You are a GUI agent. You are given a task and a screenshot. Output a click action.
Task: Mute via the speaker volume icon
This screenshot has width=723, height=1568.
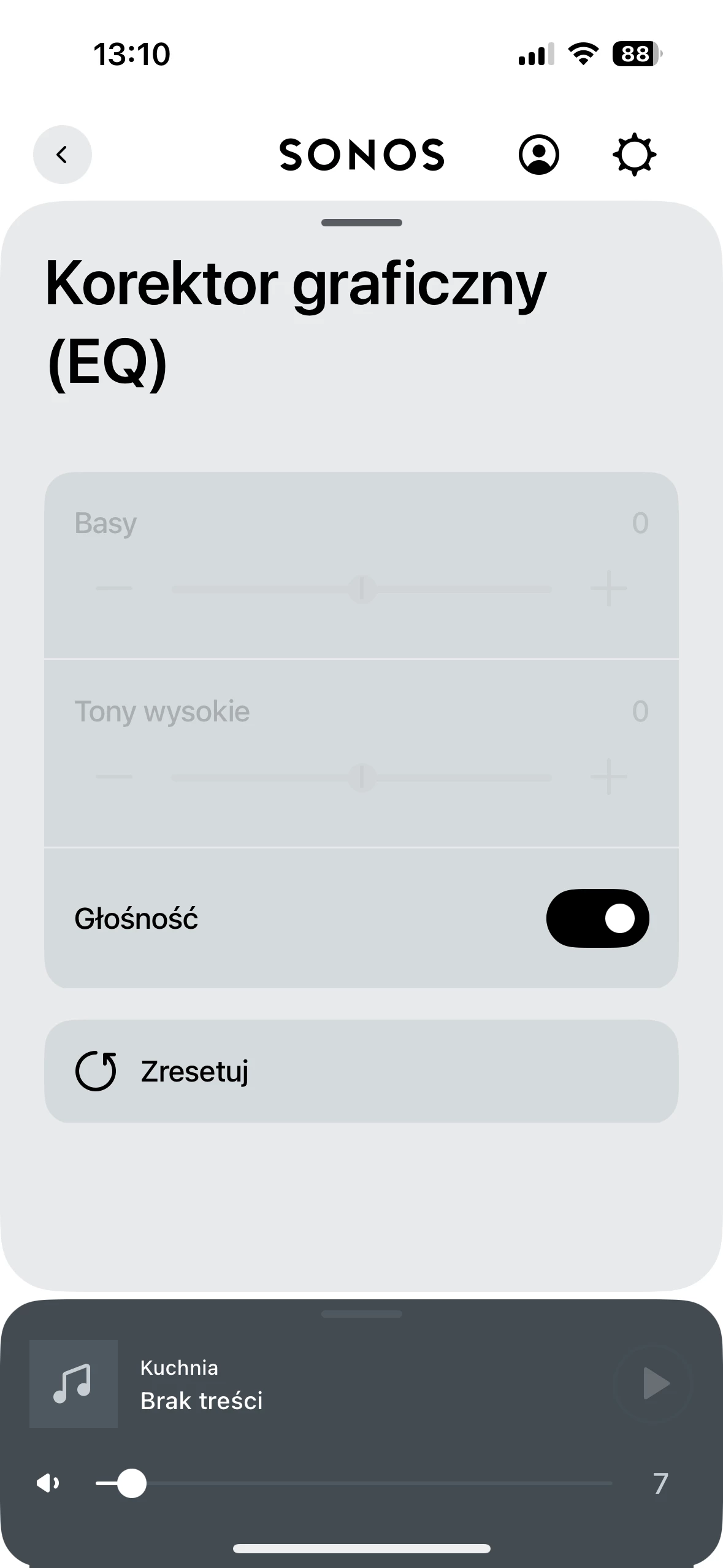(48, 1483)
